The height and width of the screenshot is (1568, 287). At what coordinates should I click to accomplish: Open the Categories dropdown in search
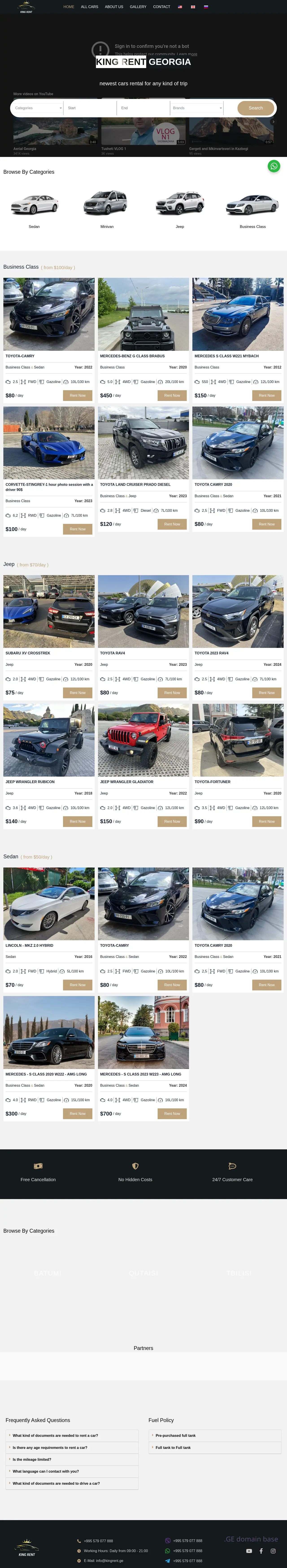coord(38,108)
